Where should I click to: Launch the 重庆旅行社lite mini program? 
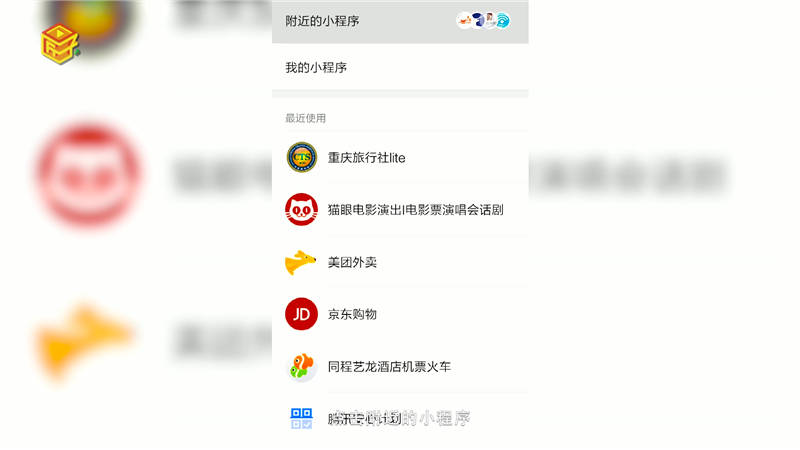coord(399,158)
